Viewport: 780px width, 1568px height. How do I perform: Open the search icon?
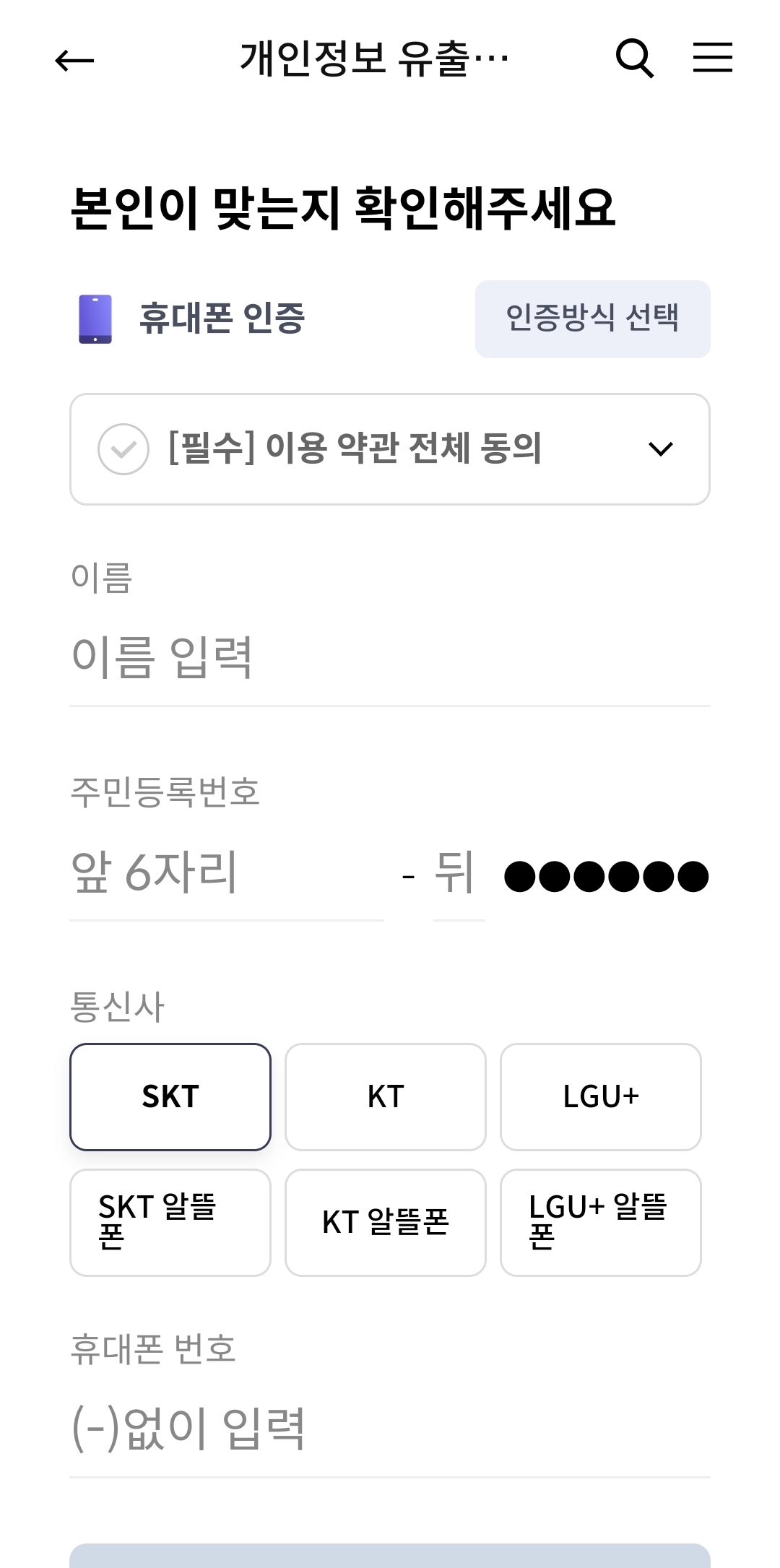coord(634,60)
